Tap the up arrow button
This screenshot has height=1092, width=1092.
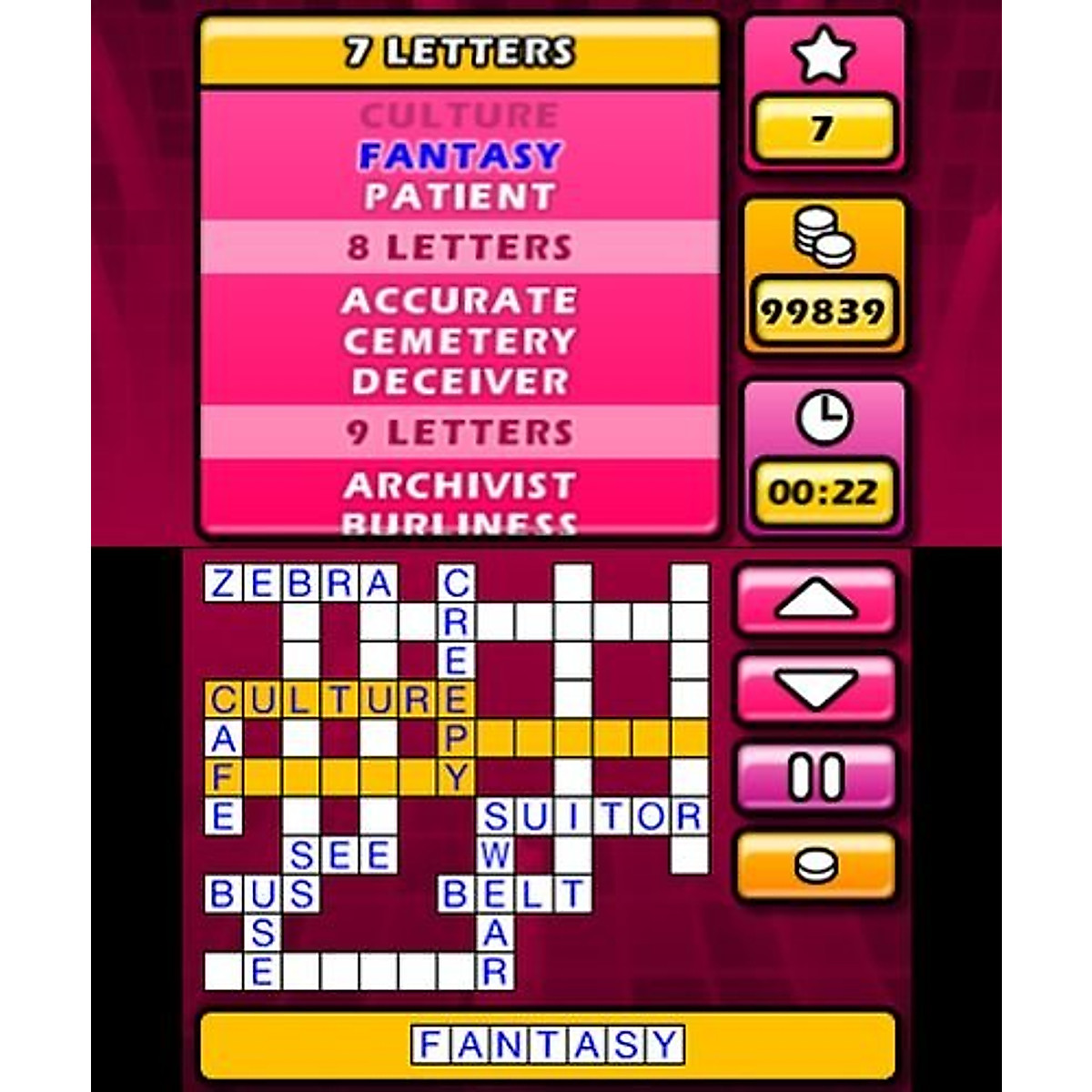(x=816, y=601)
